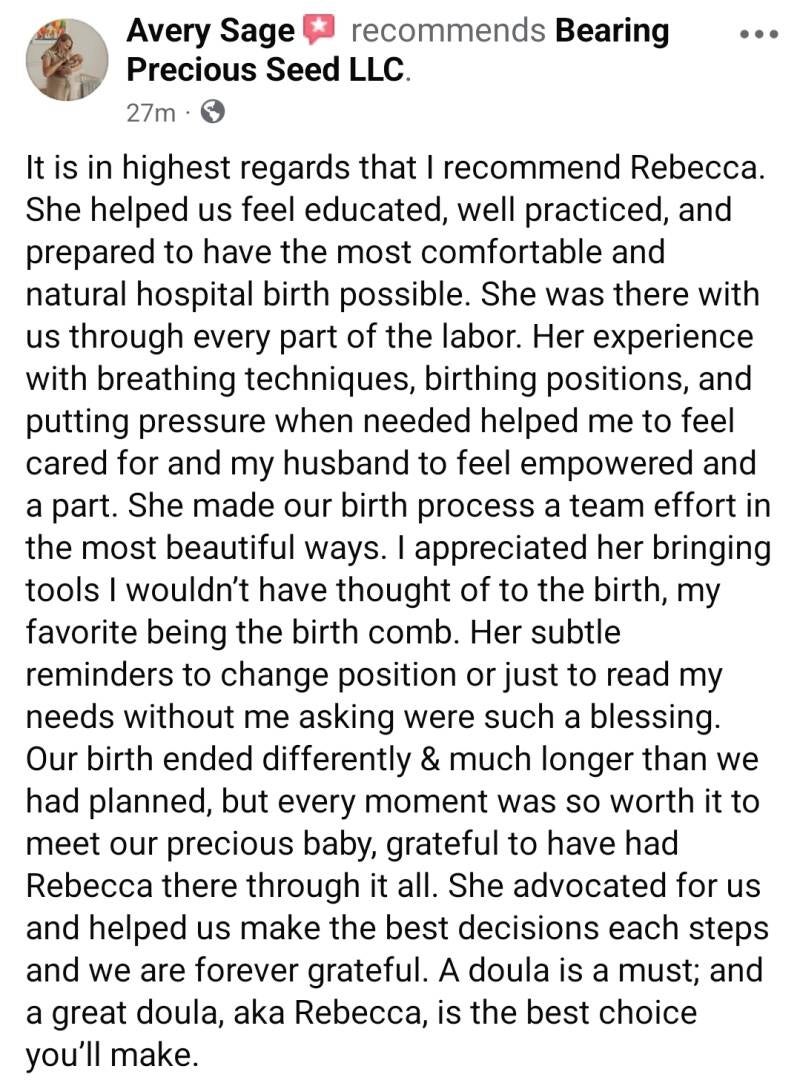The image size is (800, 1086).
Task: Open Avery Sage's profile picture
Action: click(x=67, y=59)
